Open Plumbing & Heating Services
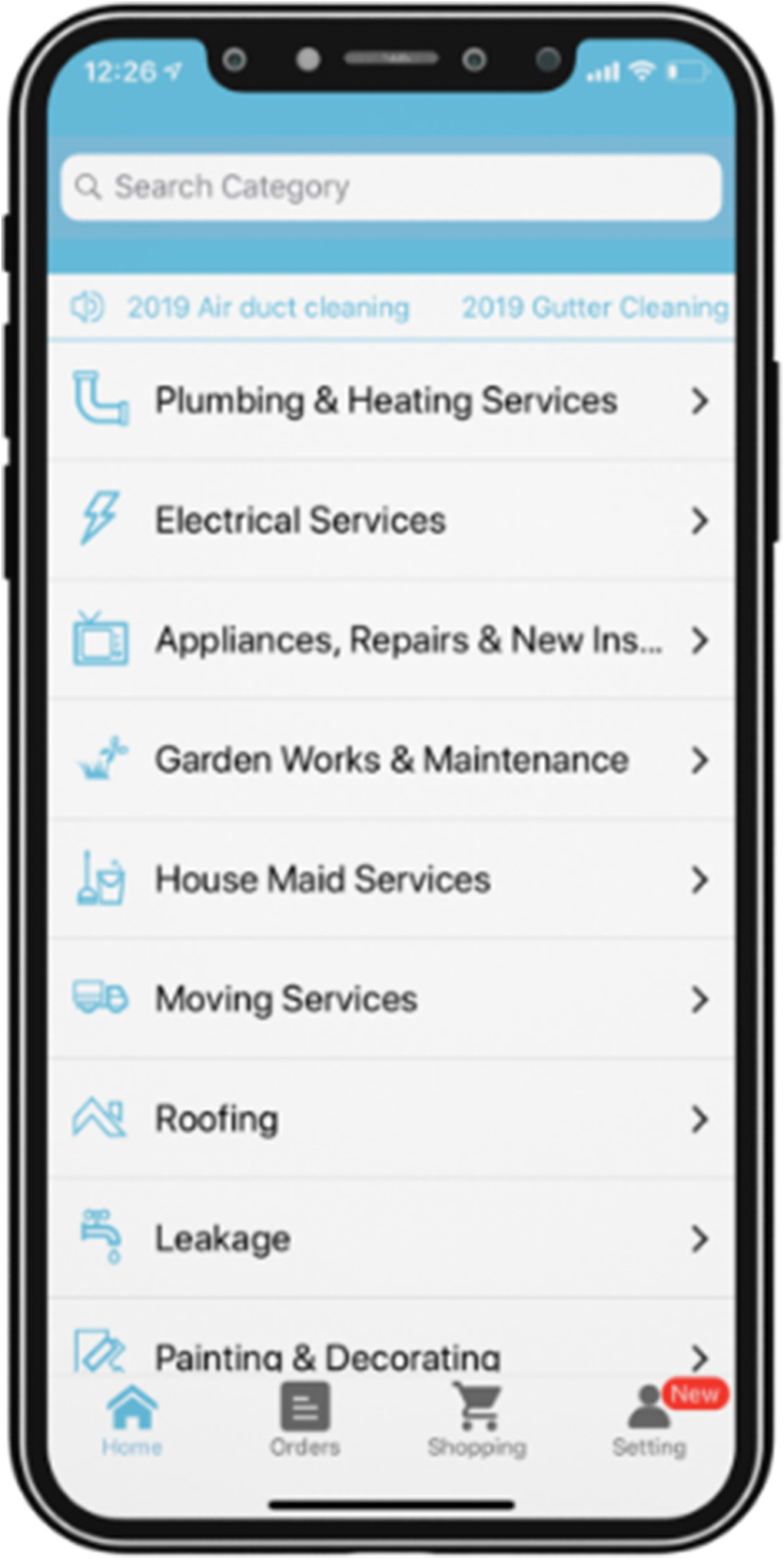784x1559 pixels. [390, 401]
